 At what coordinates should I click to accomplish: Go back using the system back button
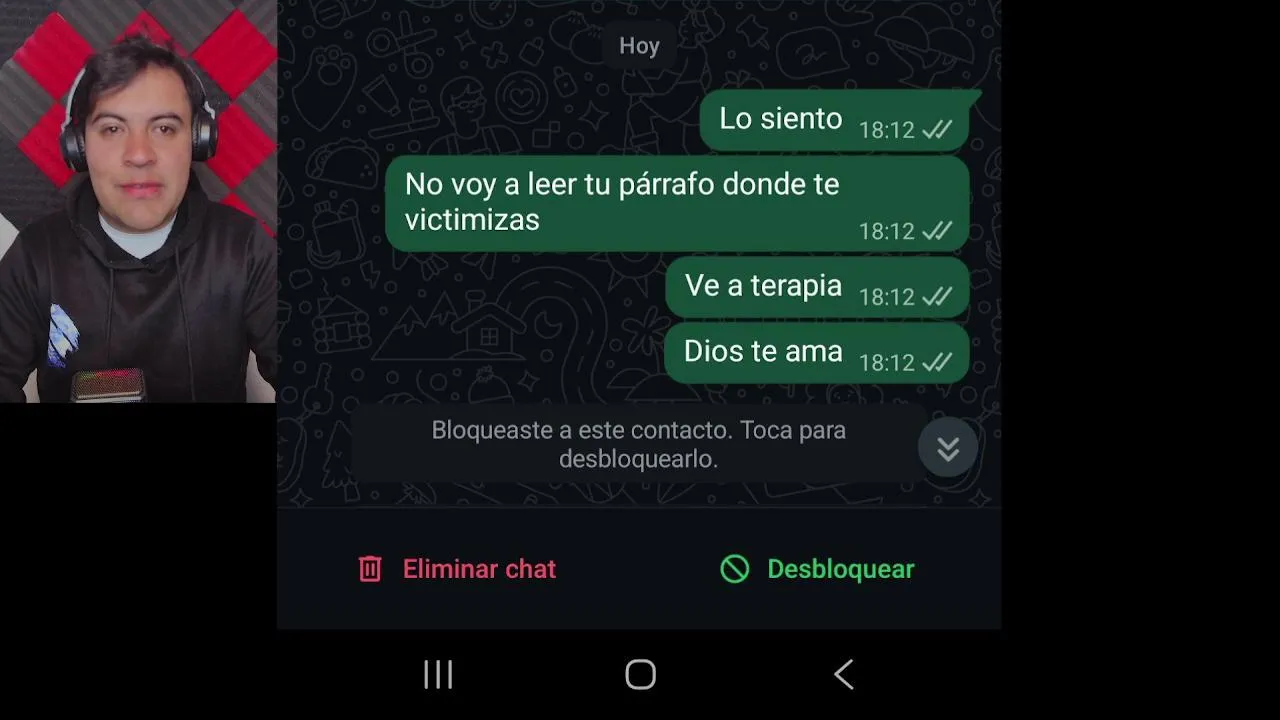click(x=843, y=674)
